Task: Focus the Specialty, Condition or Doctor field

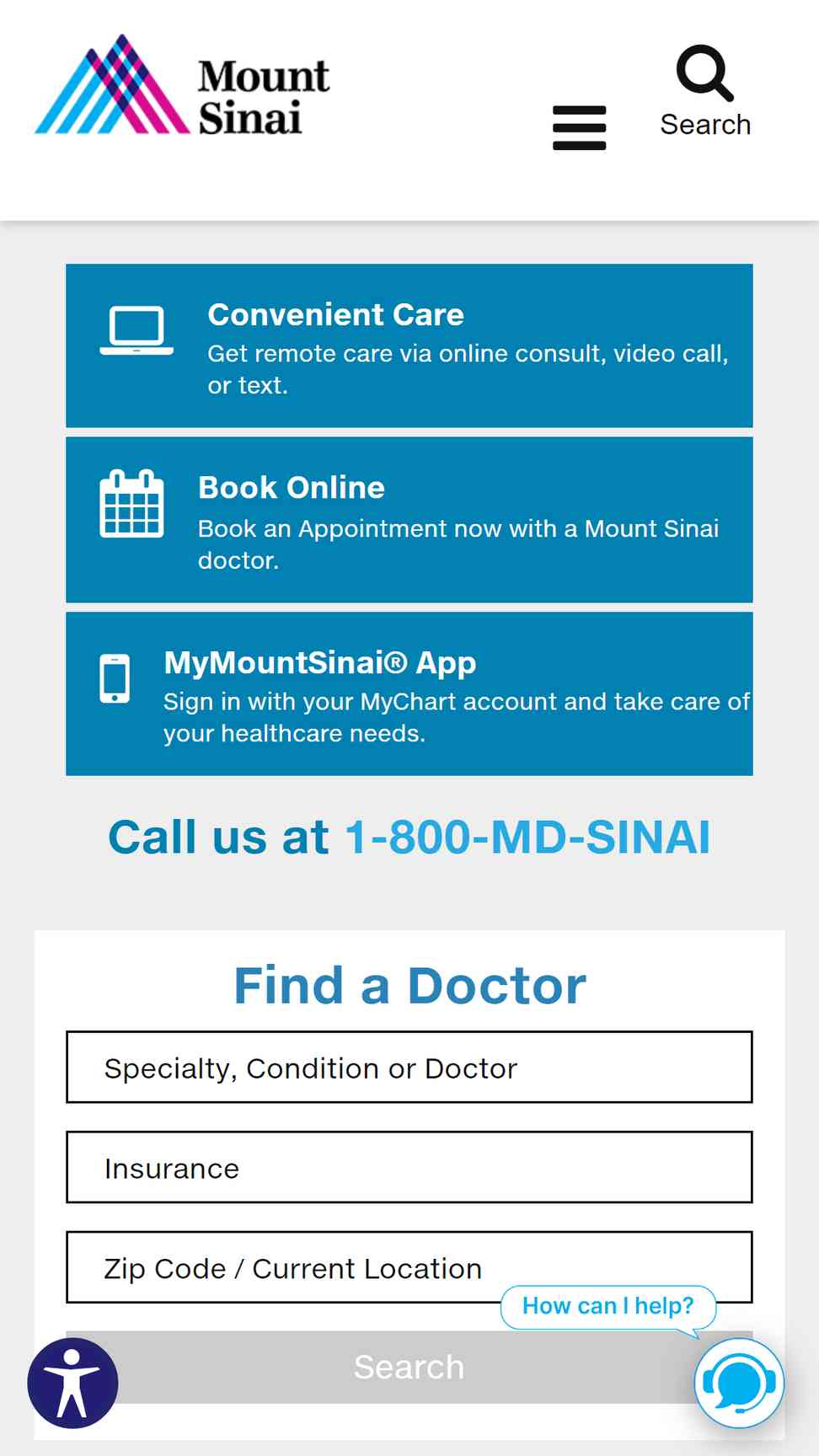Action: [x=409, y=1067]
